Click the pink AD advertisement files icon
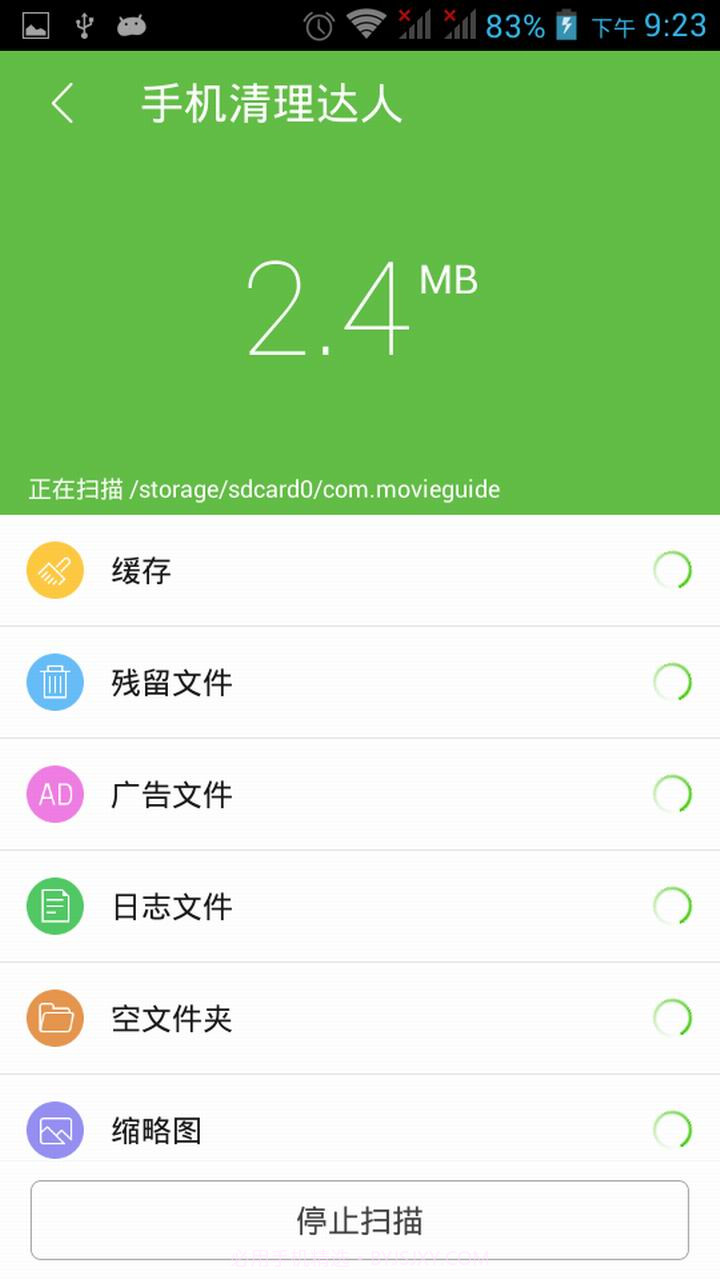 click(54, 794)
